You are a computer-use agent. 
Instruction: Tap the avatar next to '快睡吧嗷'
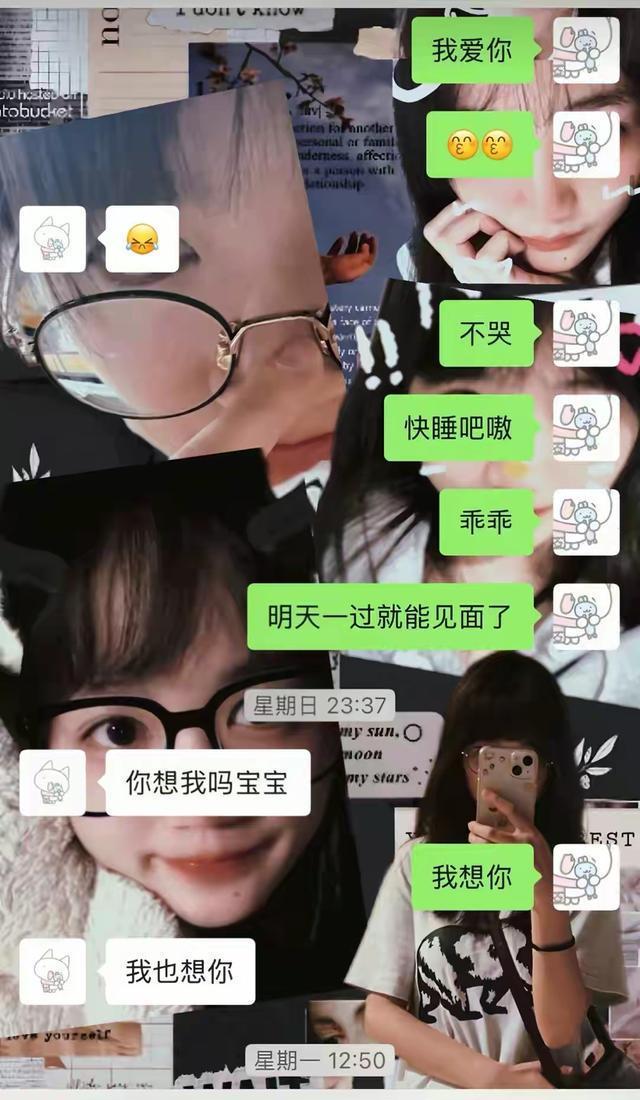click(x=586, y=428)
